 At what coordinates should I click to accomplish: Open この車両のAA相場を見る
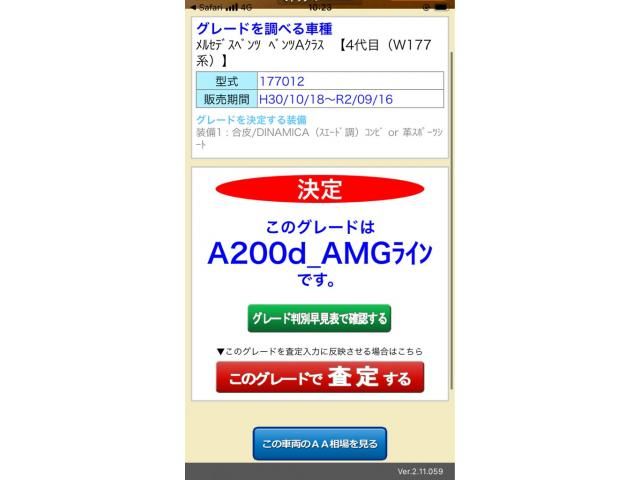[319, 443]
